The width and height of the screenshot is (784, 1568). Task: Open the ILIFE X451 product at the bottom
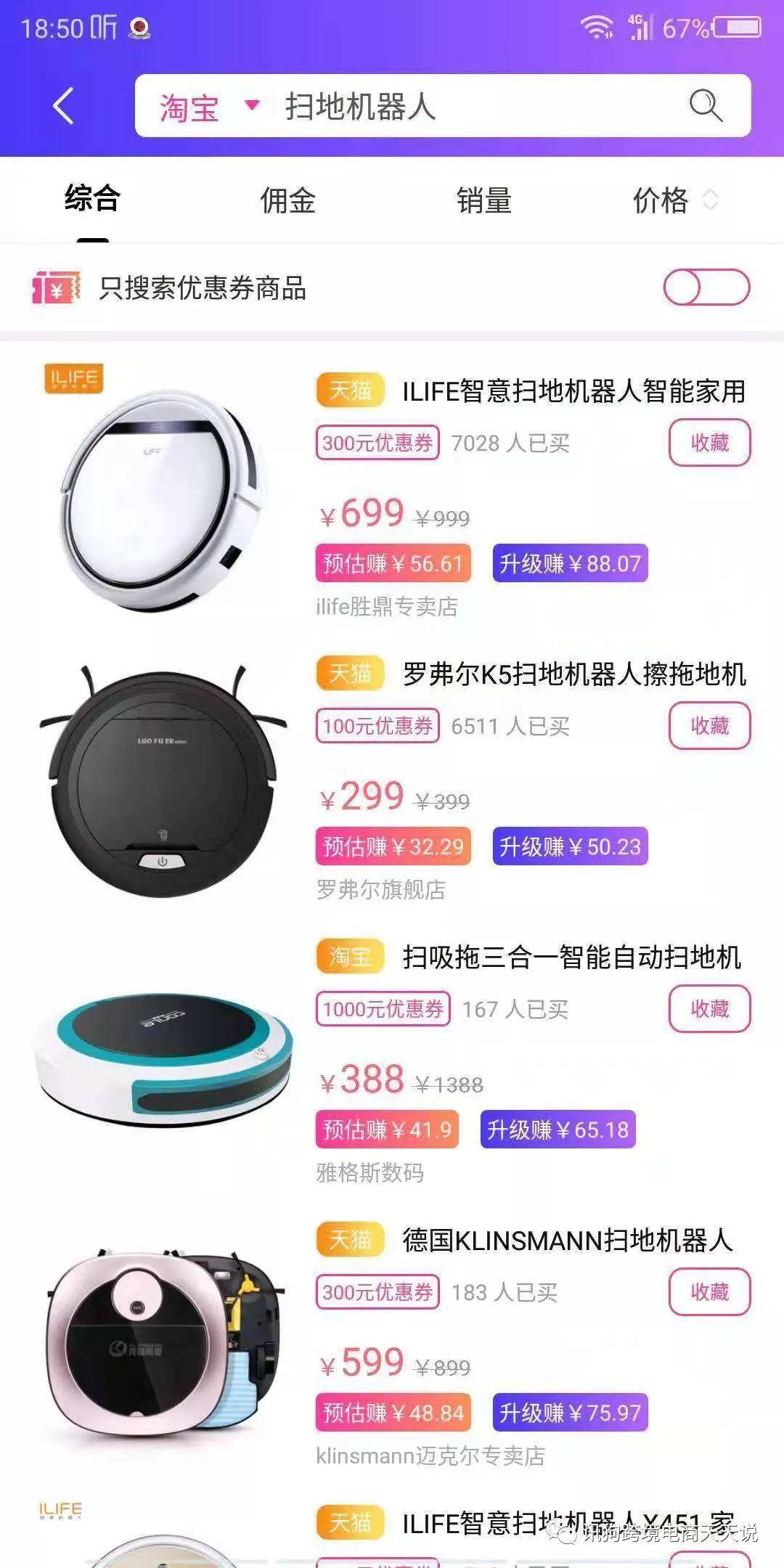click(x=568, y=1523)
